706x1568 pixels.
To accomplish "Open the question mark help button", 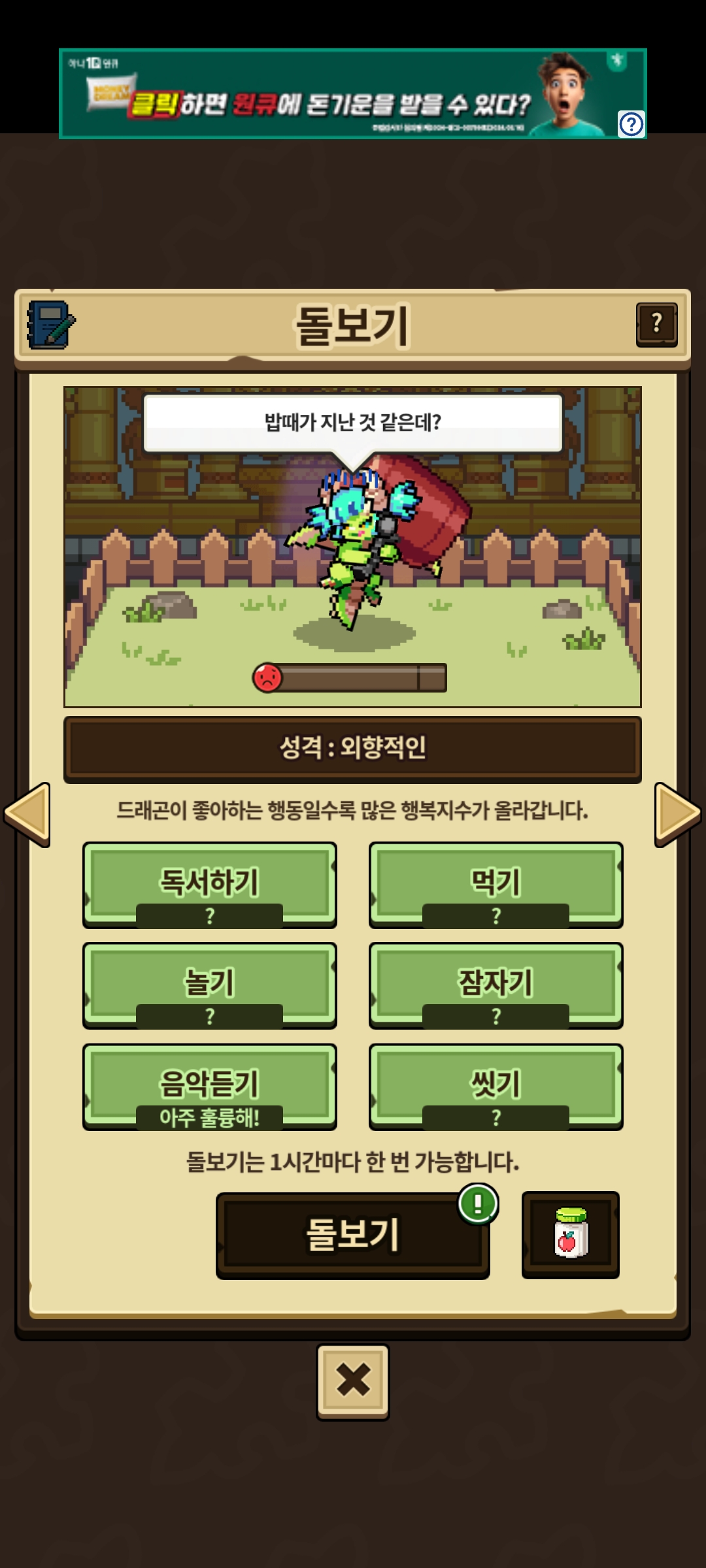I will (656, 324).
